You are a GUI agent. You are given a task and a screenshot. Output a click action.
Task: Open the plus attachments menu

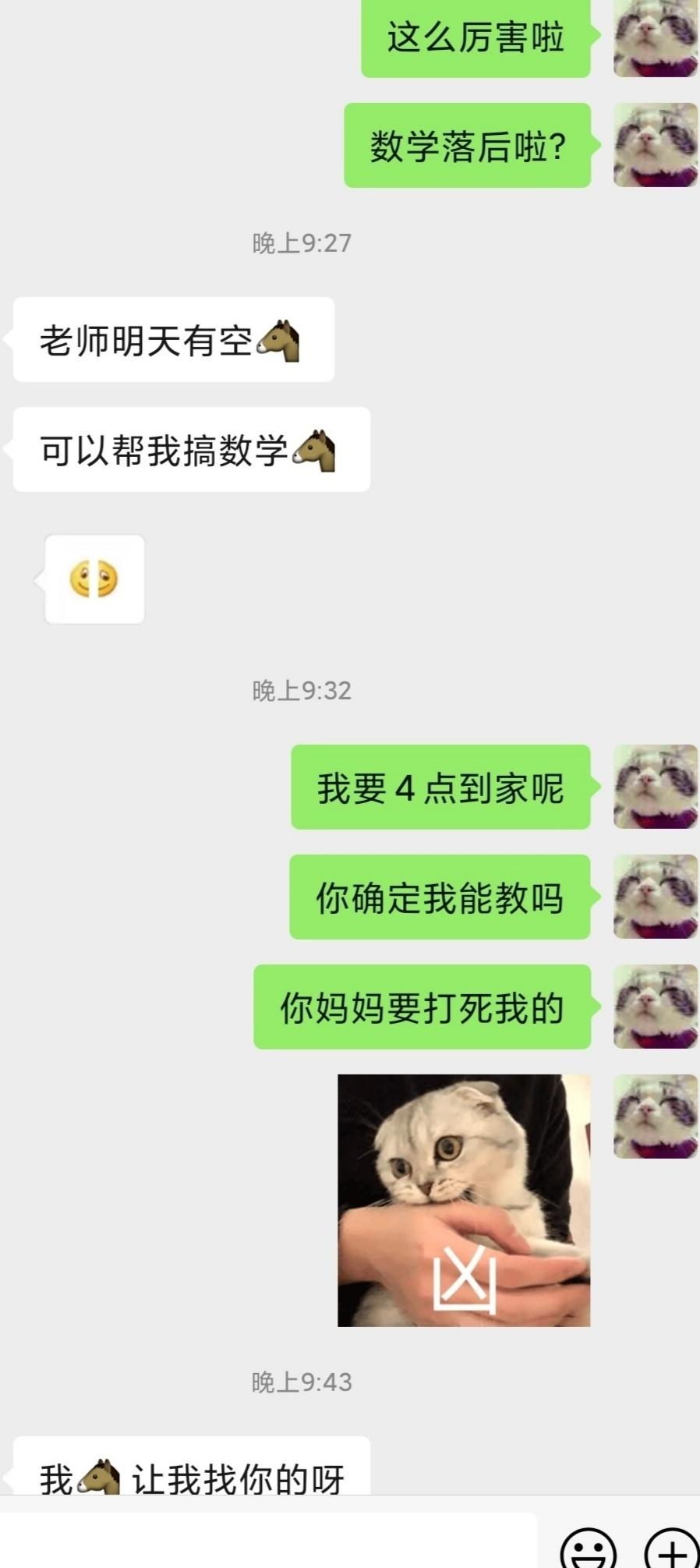tap(671, 1548)
